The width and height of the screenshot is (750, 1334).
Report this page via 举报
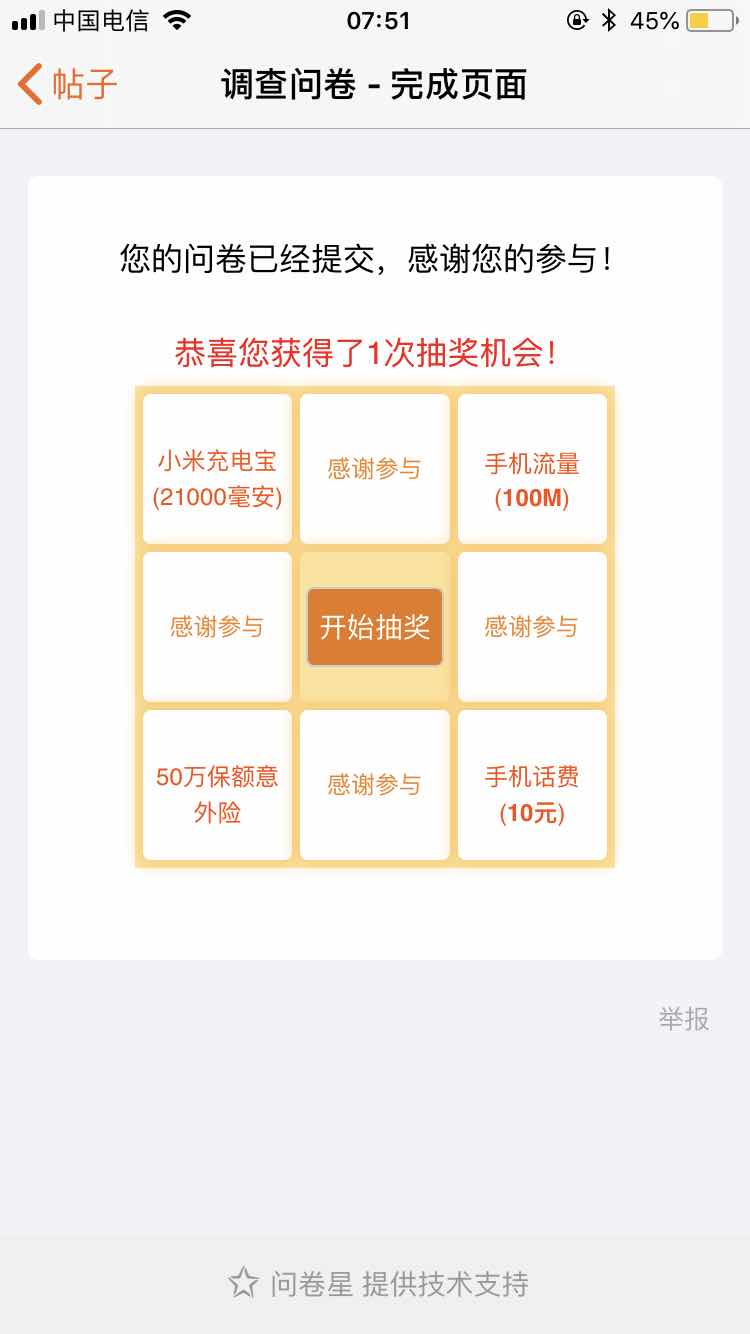coord(684,1019)
